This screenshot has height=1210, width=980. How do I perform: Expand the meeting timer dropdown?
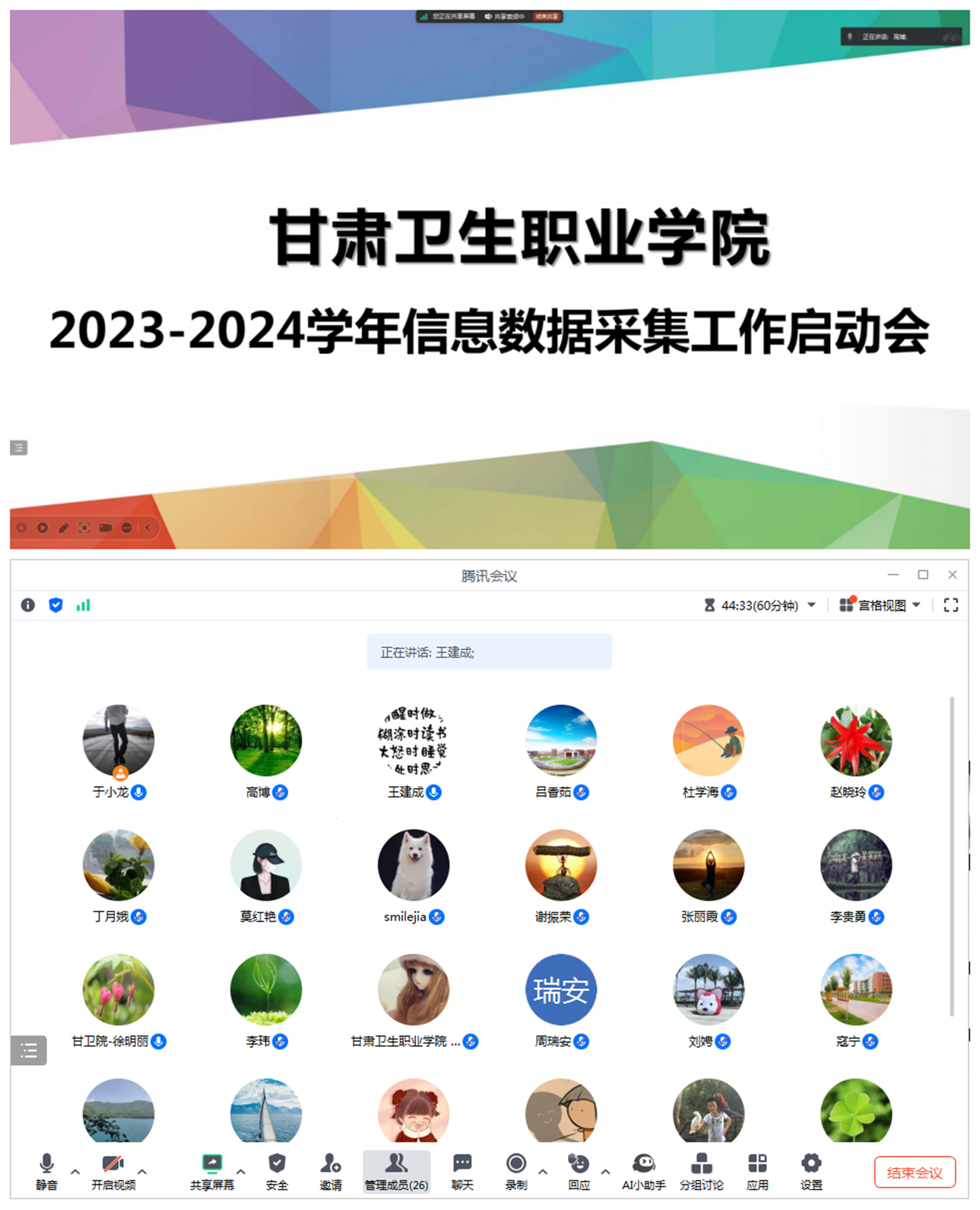[x=811, y=605]
